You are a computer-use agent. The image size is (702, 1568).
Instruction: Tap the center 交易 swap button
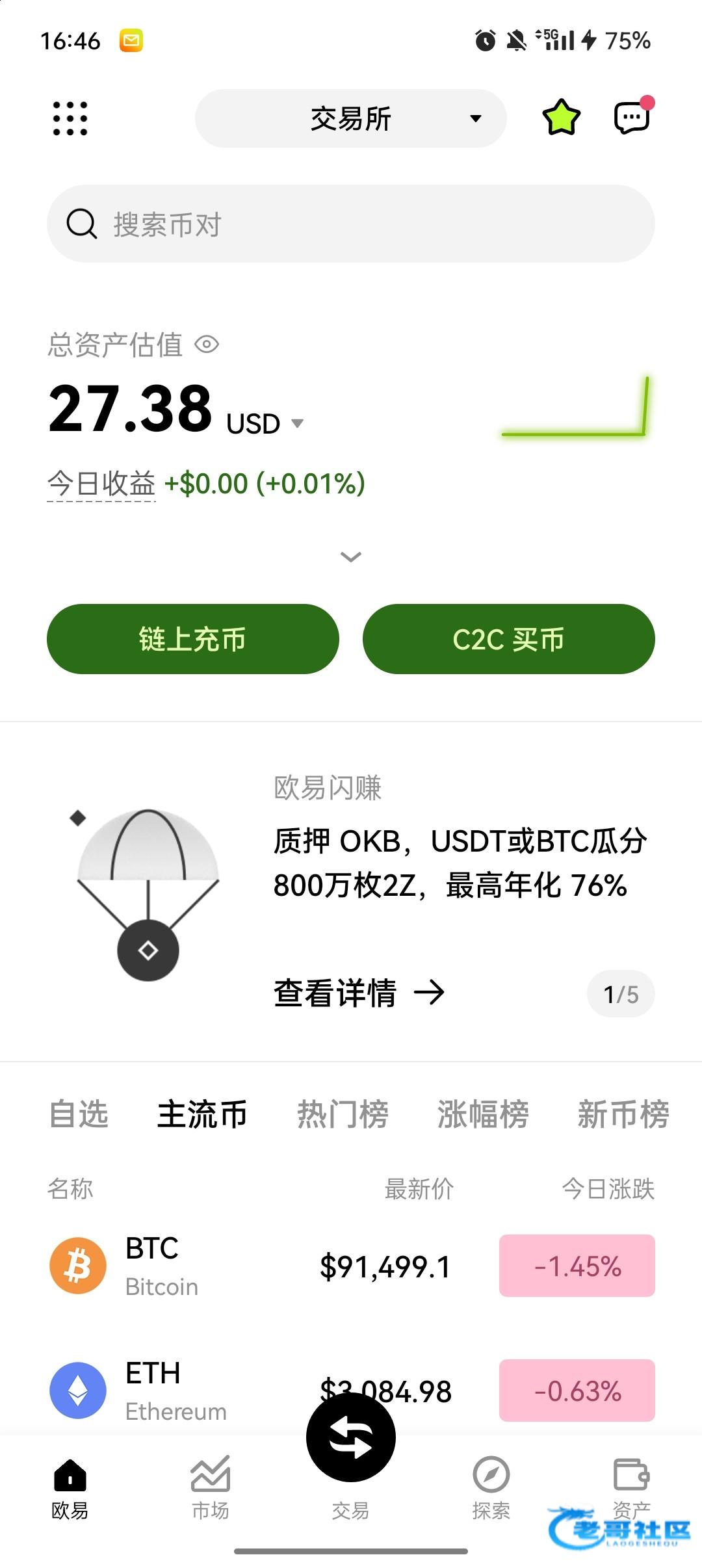(x=351, y=1438)
